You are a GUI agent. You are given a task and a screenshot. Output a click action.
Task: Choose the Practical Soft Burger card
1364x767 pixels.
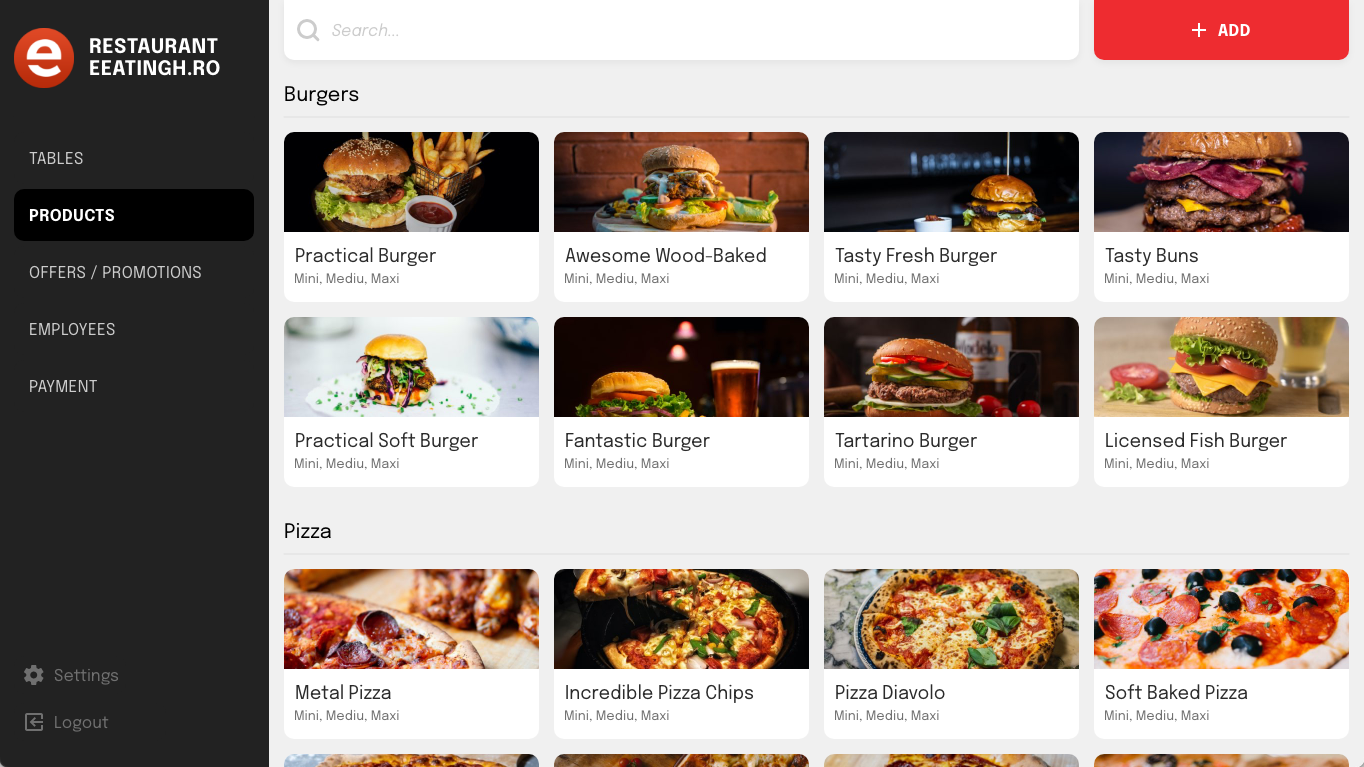(411, 401)
